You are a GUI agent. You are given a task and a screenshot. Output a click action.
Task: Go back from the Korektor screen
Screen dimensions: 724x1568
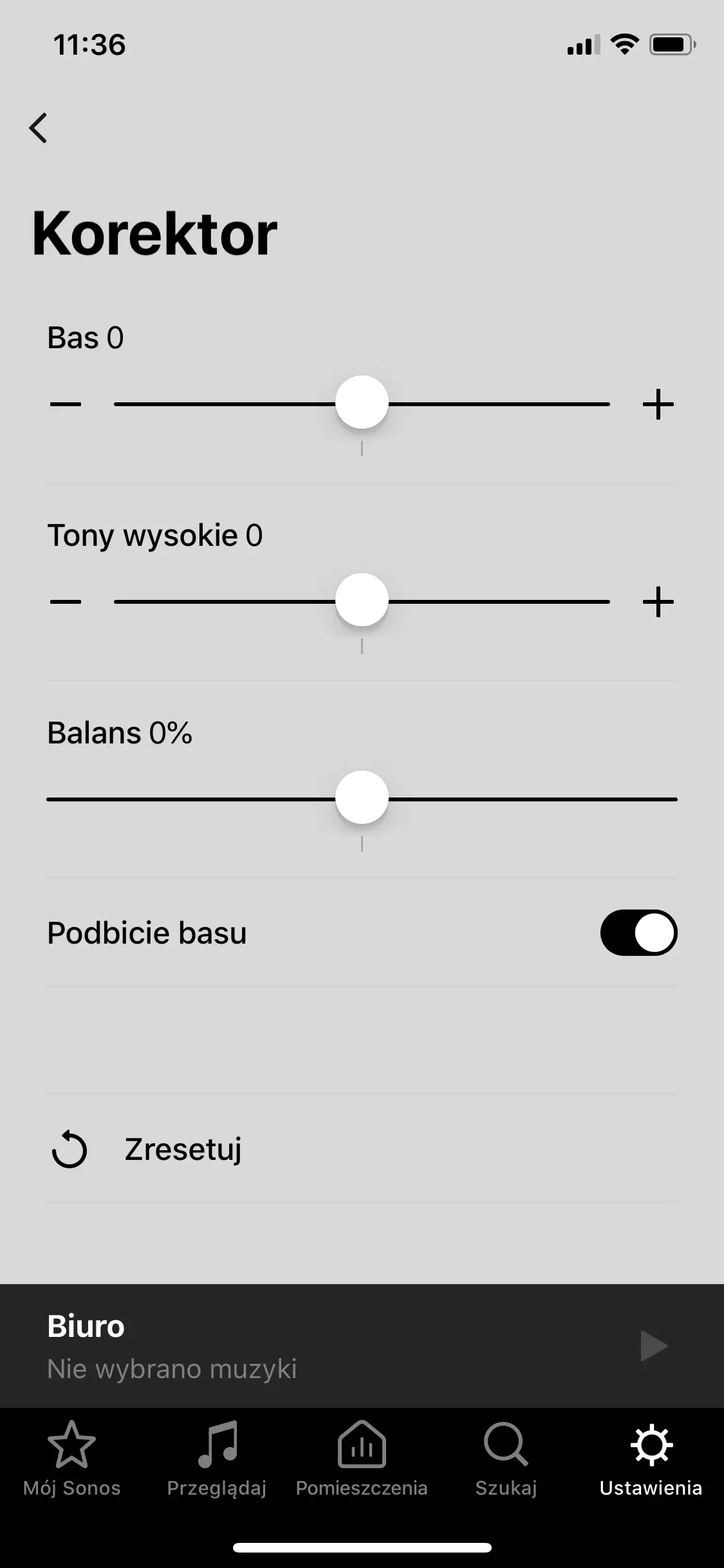39,128
